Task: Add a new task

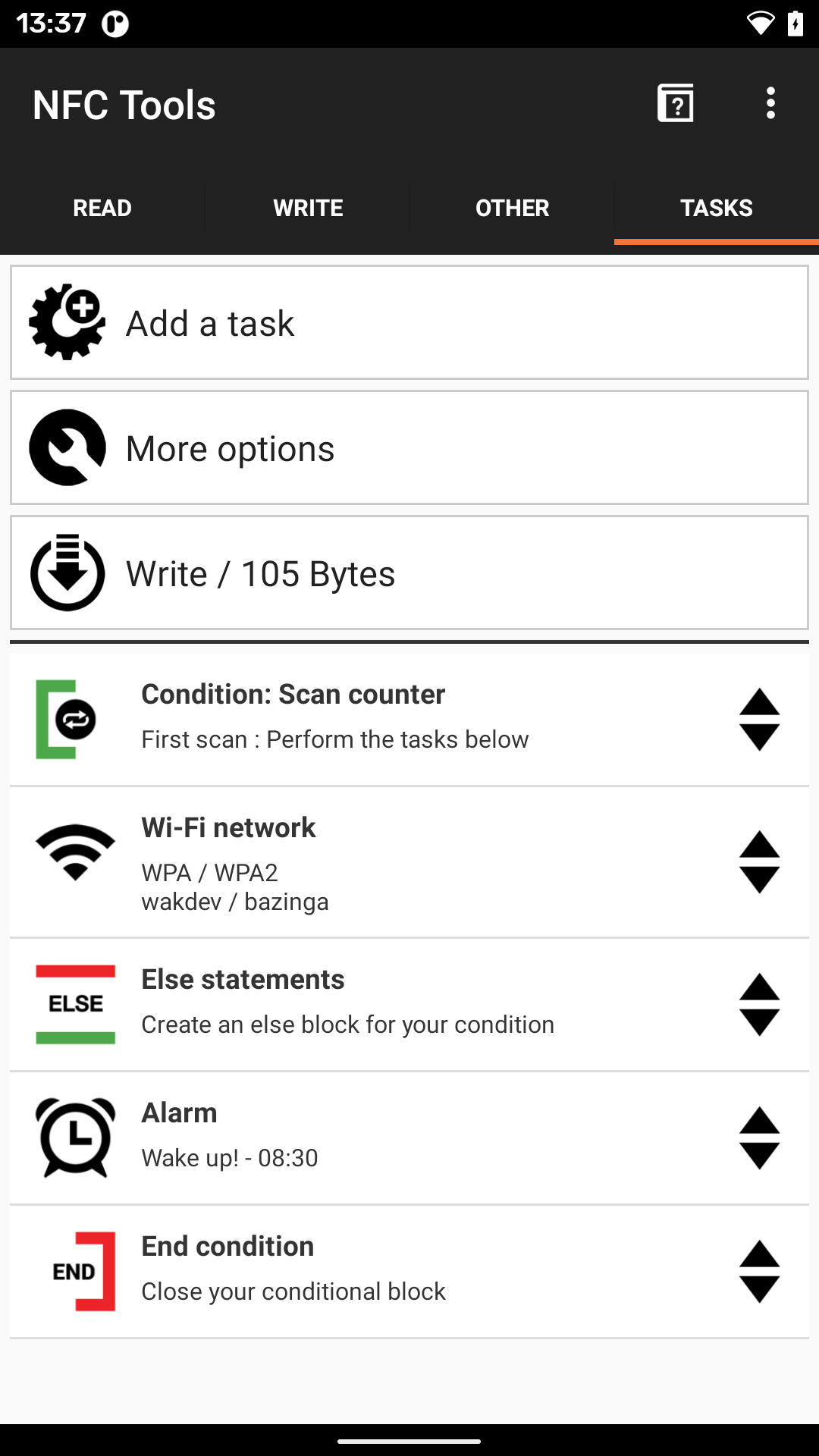Action: pos(409,323)
